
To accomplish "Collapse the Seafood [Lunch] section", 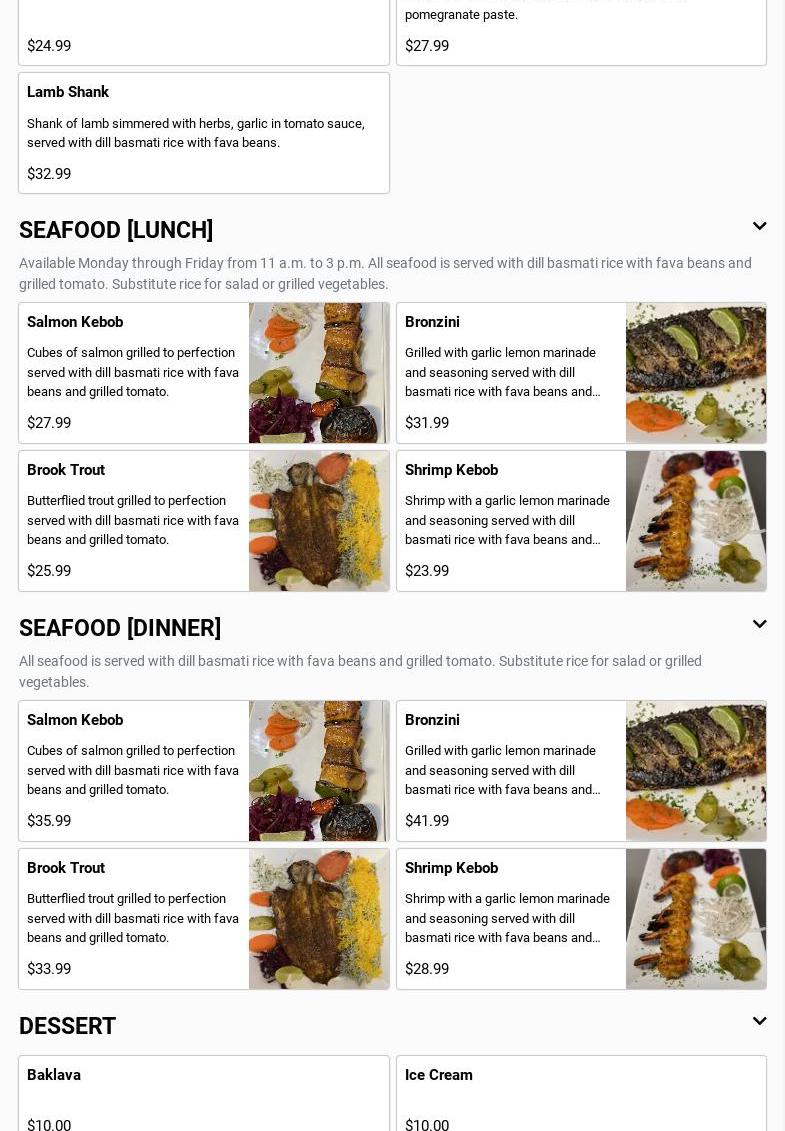I will (x=759, y=227).
